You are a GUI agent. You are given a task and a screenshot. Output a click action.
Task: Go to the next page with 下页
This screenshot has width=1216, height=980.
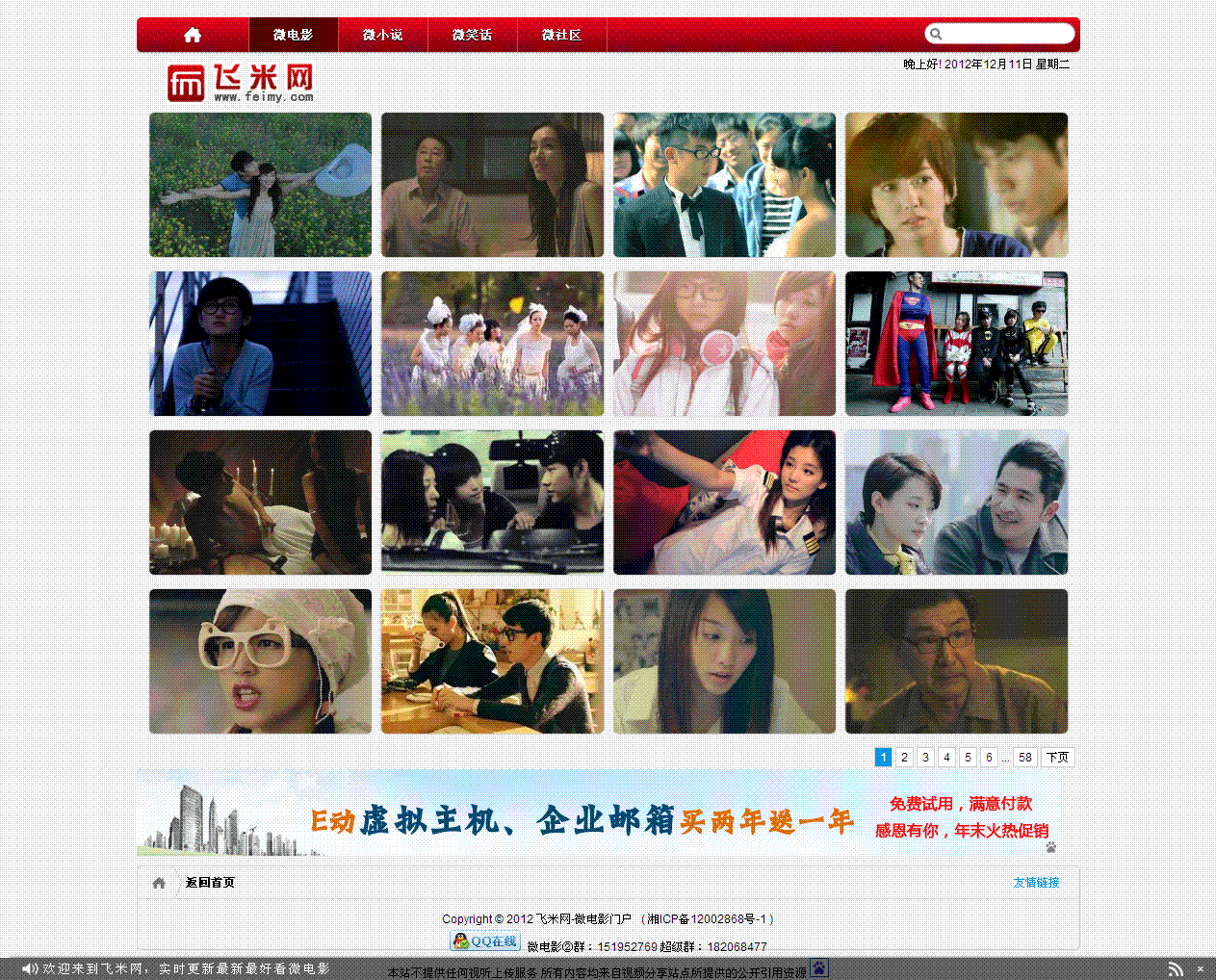pos(1057,758)
